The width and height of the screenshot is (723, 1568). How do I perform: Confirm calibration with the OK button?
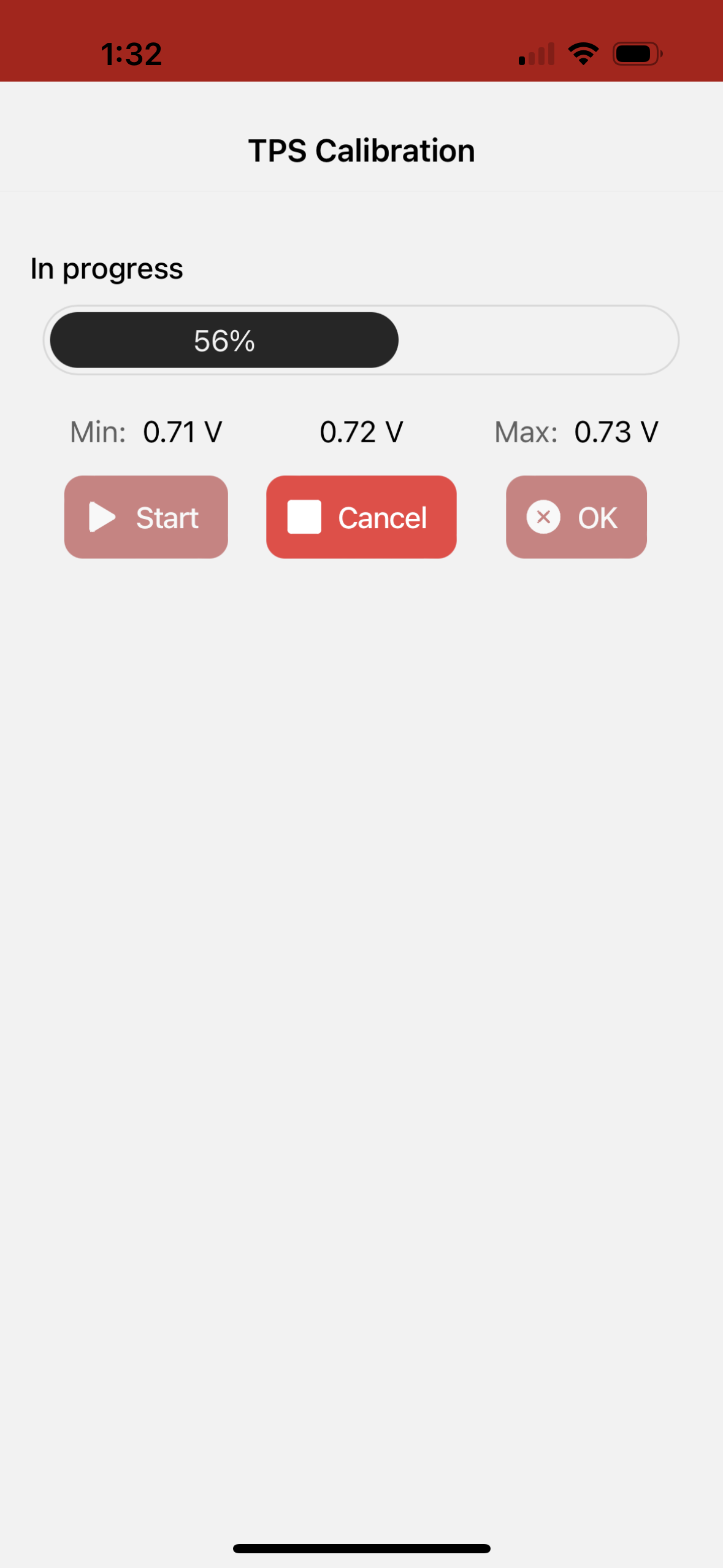pos(576,517)
